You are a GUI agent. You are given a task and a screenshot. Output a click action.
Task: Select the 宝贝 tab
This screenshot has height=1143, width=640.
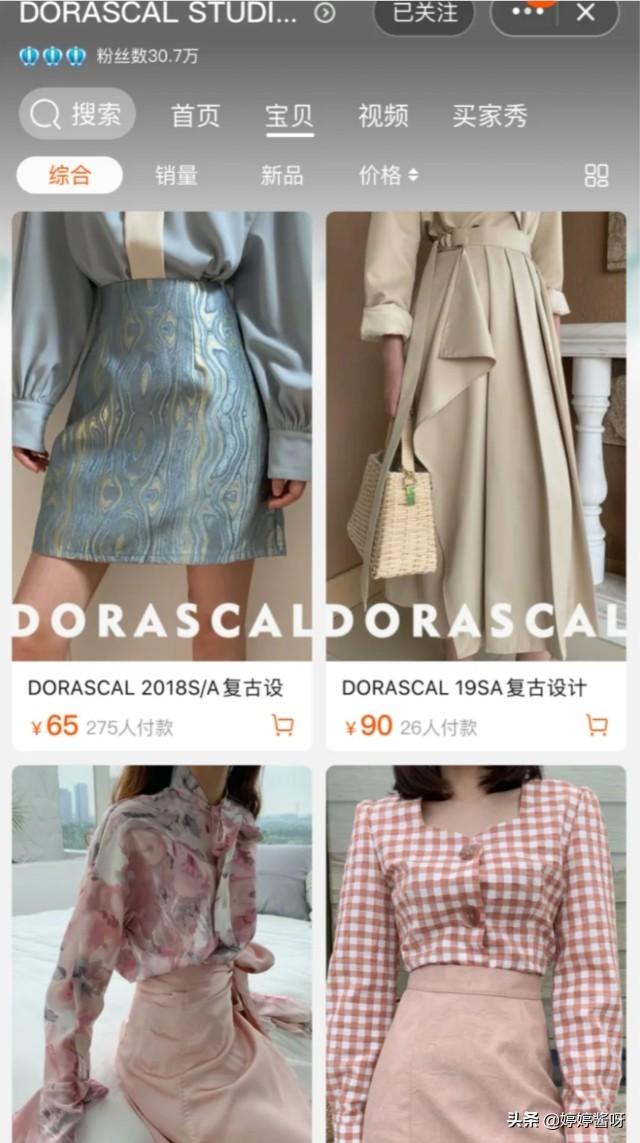pyautogui.click(x=289, y=116)
